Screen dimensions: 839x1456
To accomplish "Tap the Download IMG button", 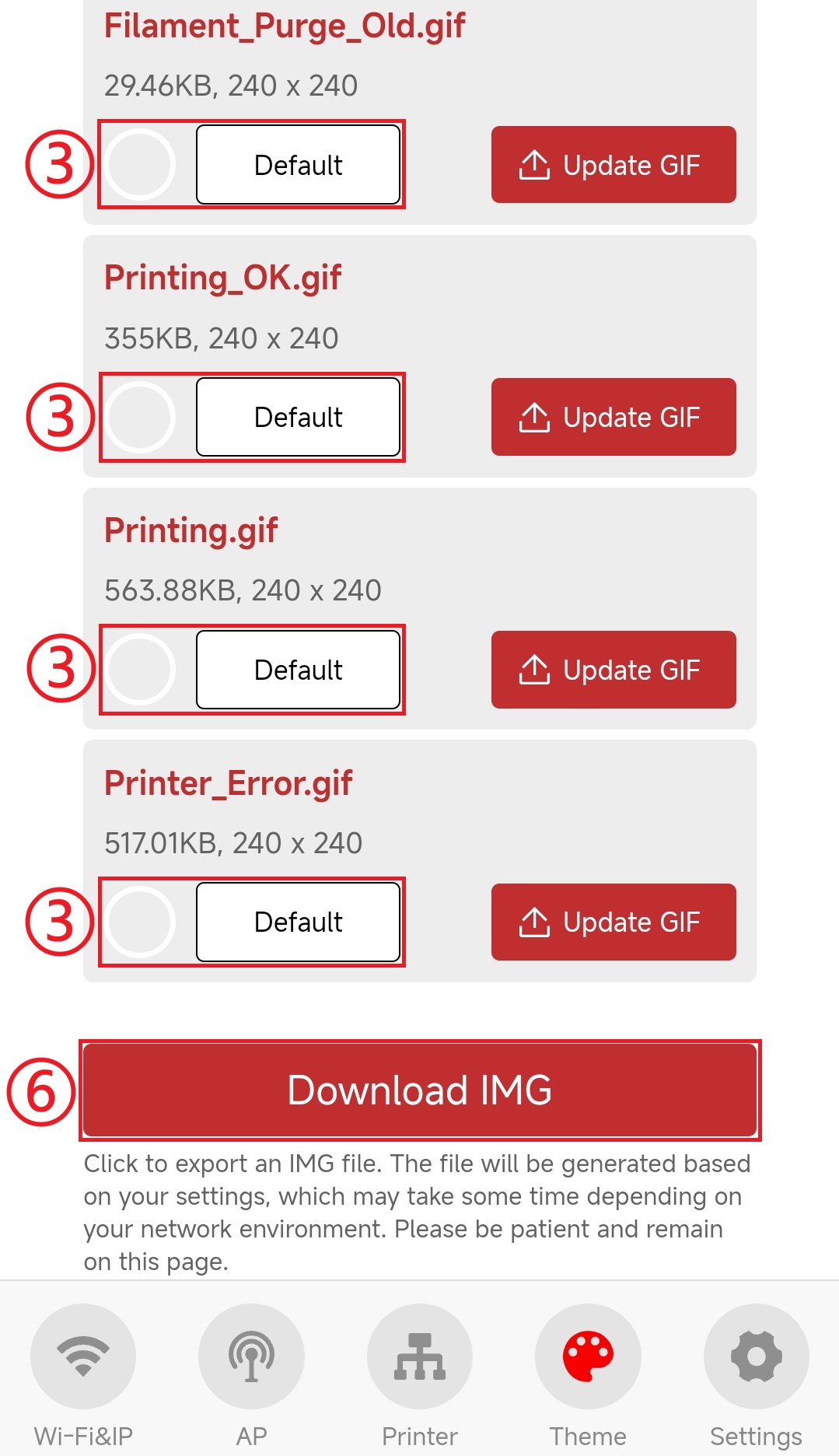I will (420, 1090).
